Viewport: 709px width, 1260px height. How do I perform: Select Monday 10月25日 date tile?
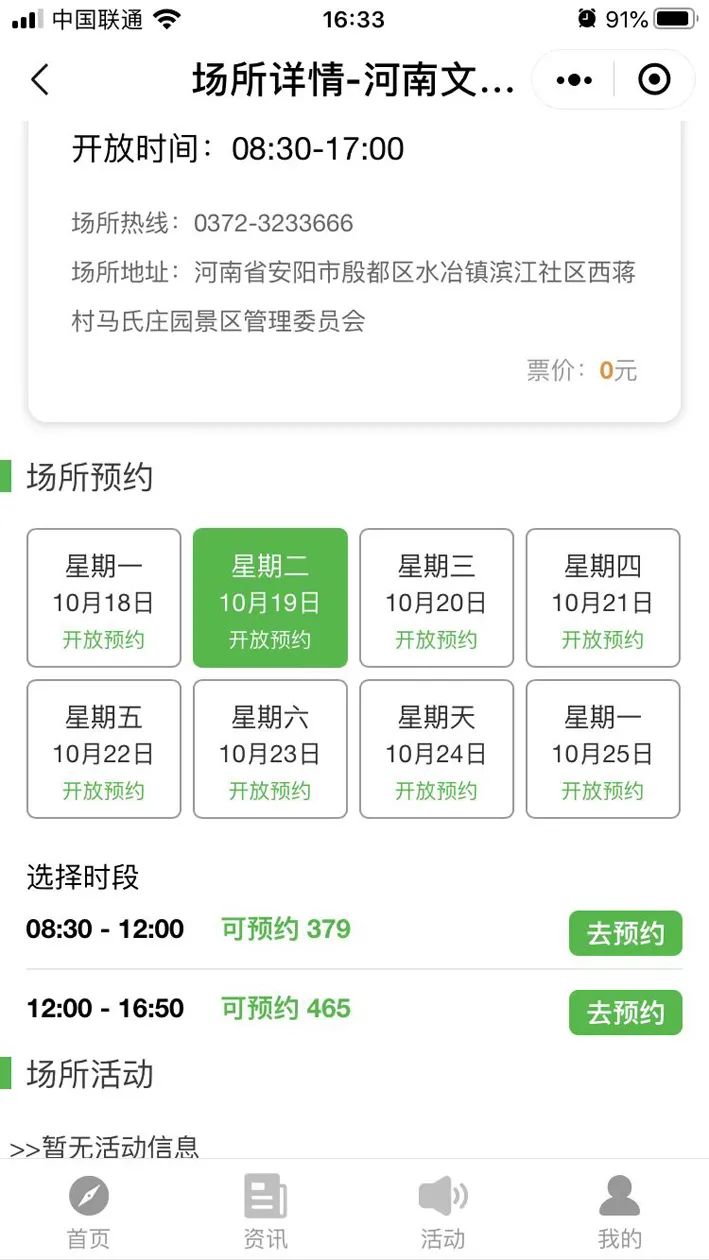pos(603,749)
